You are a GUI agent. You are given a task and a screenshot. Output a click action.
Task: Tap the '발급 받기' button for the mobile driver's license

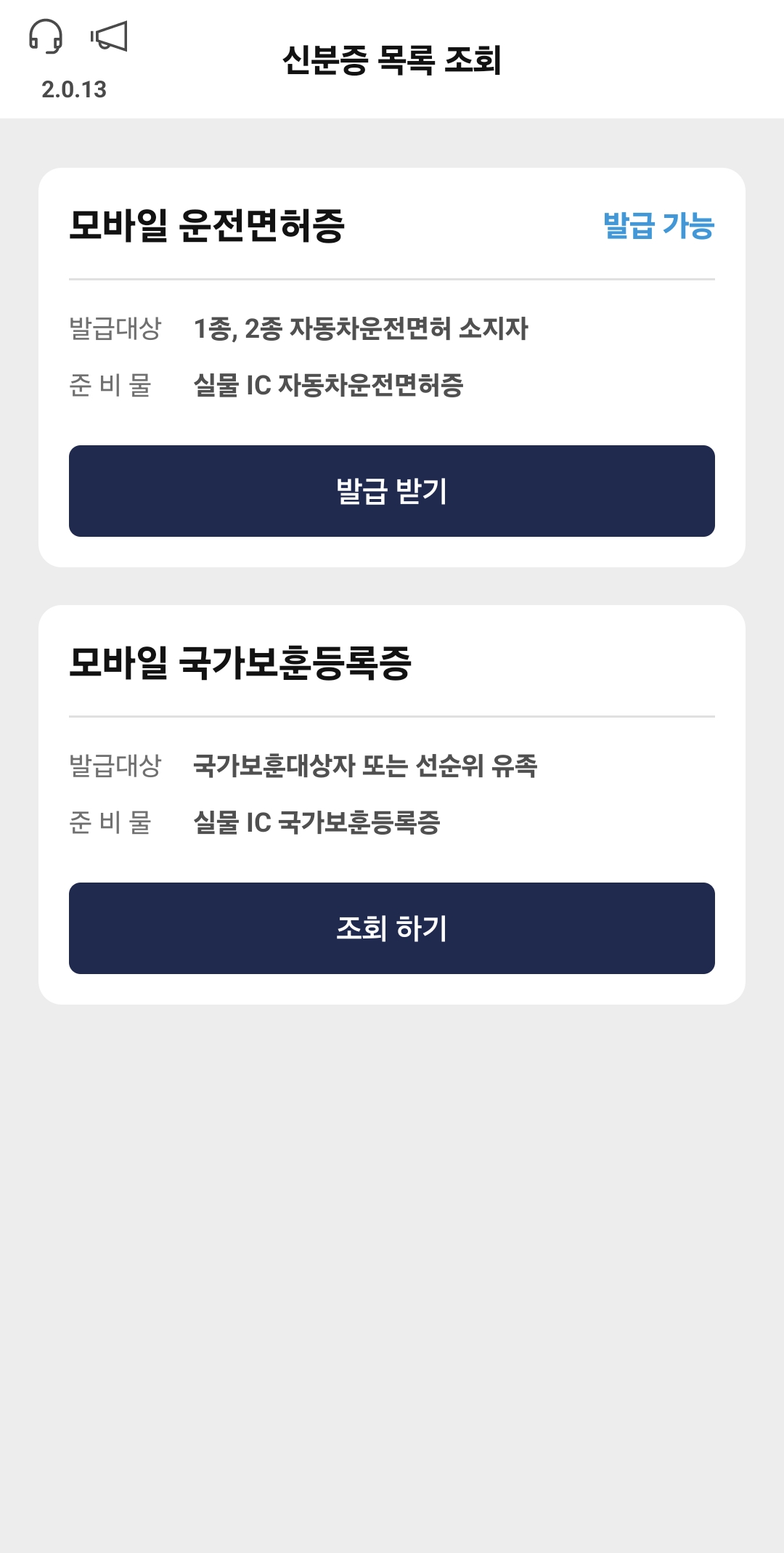click(392, 491)
